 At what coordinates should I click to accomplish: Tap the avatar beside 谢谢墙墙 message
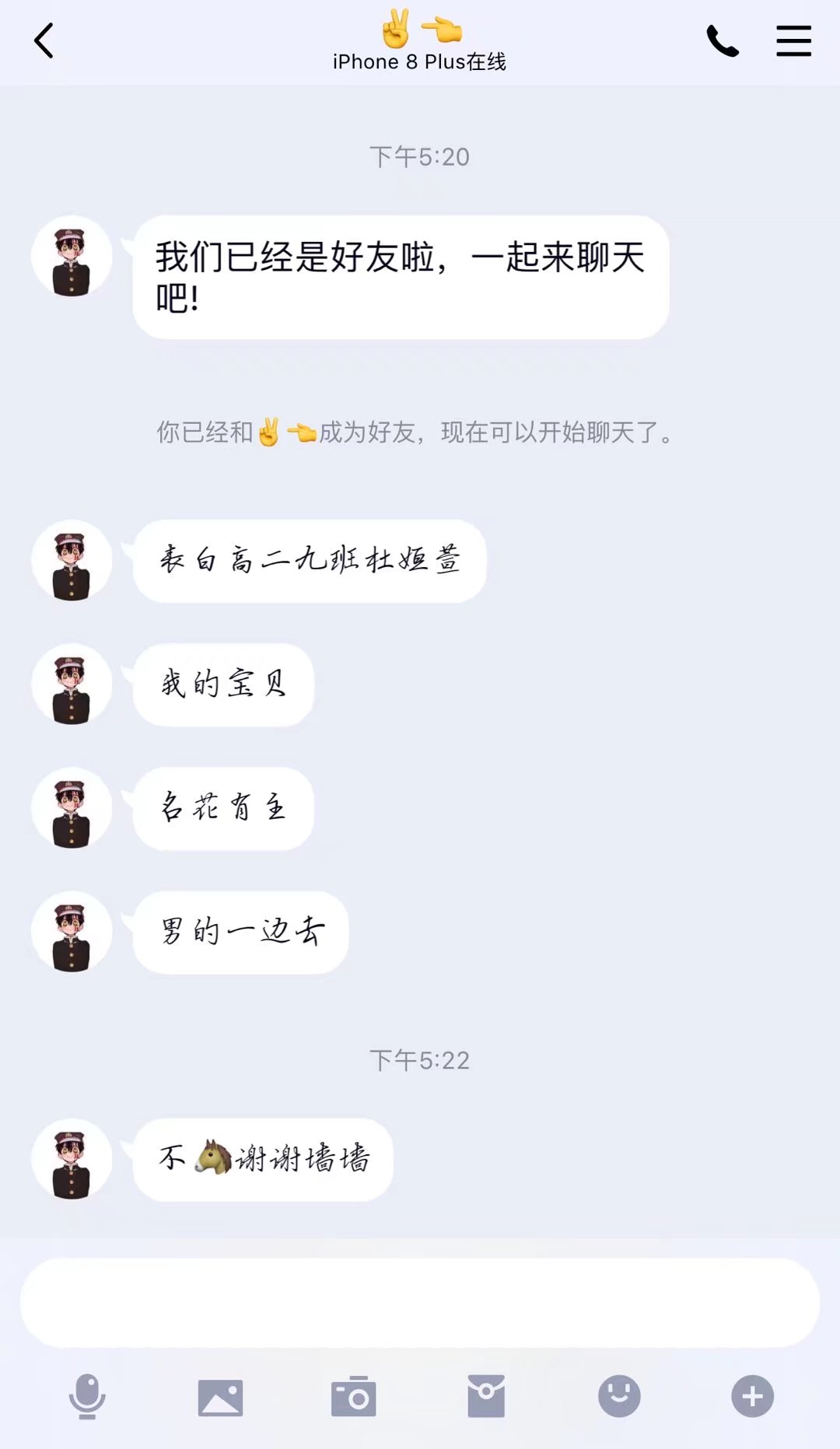(72, 1159)
